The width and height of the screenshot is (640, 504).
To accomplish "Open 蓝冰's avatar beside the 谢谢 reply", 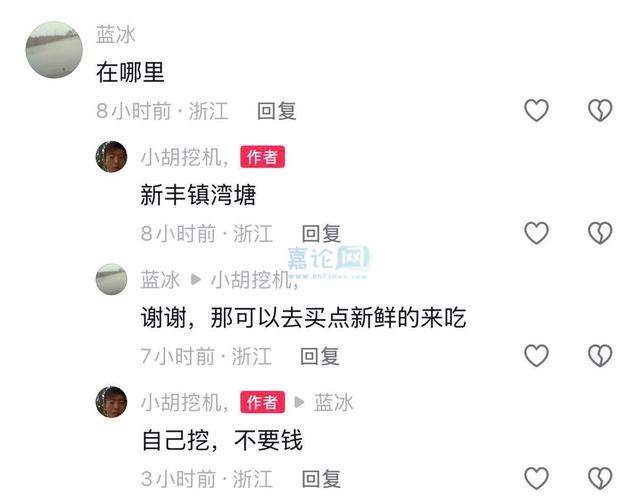I will [x=111, y=279].
